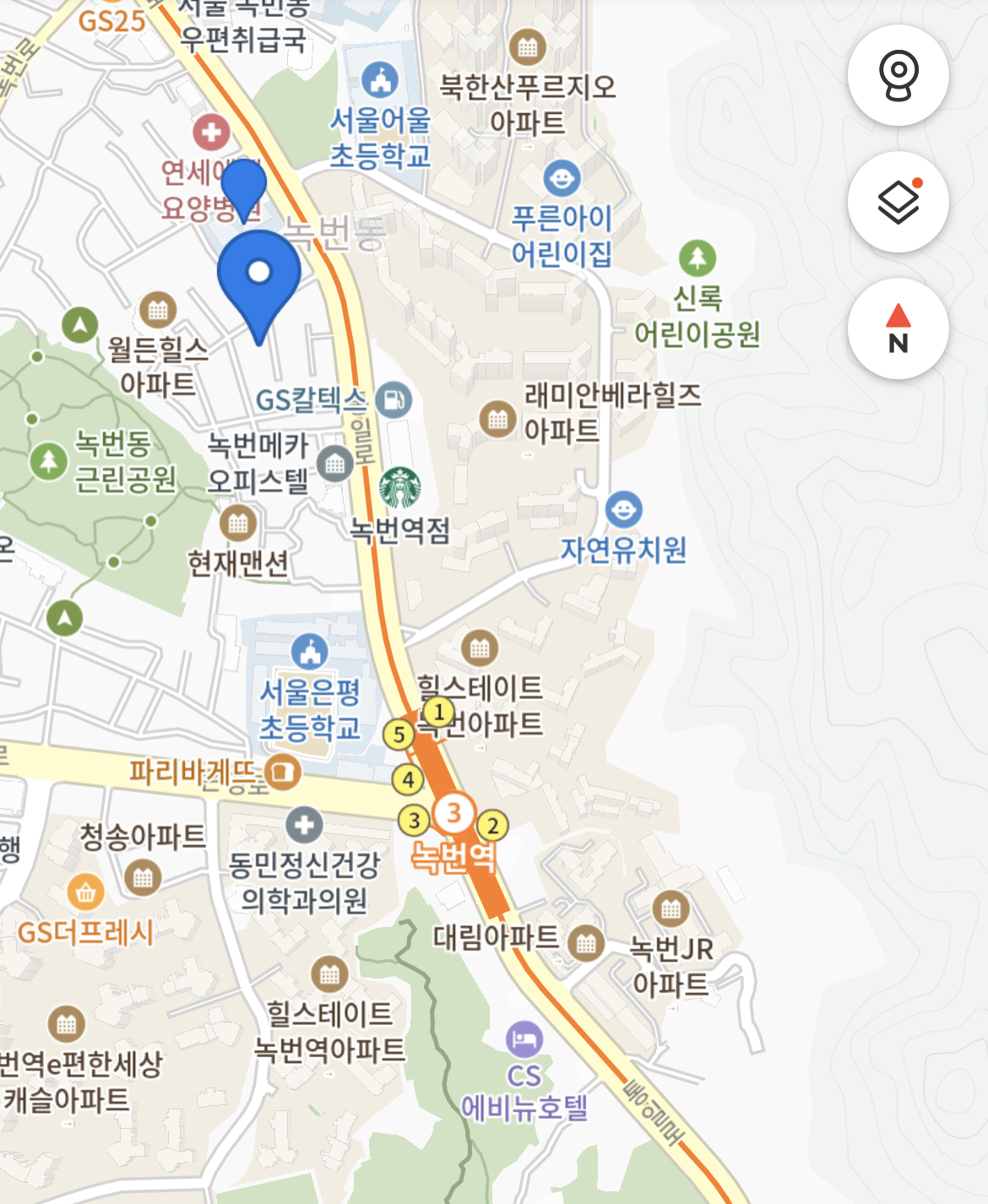Select the 신록어린이공원 park marker
The width and height of the screenshot is (988, 1204).
click(x=698, y=258)
